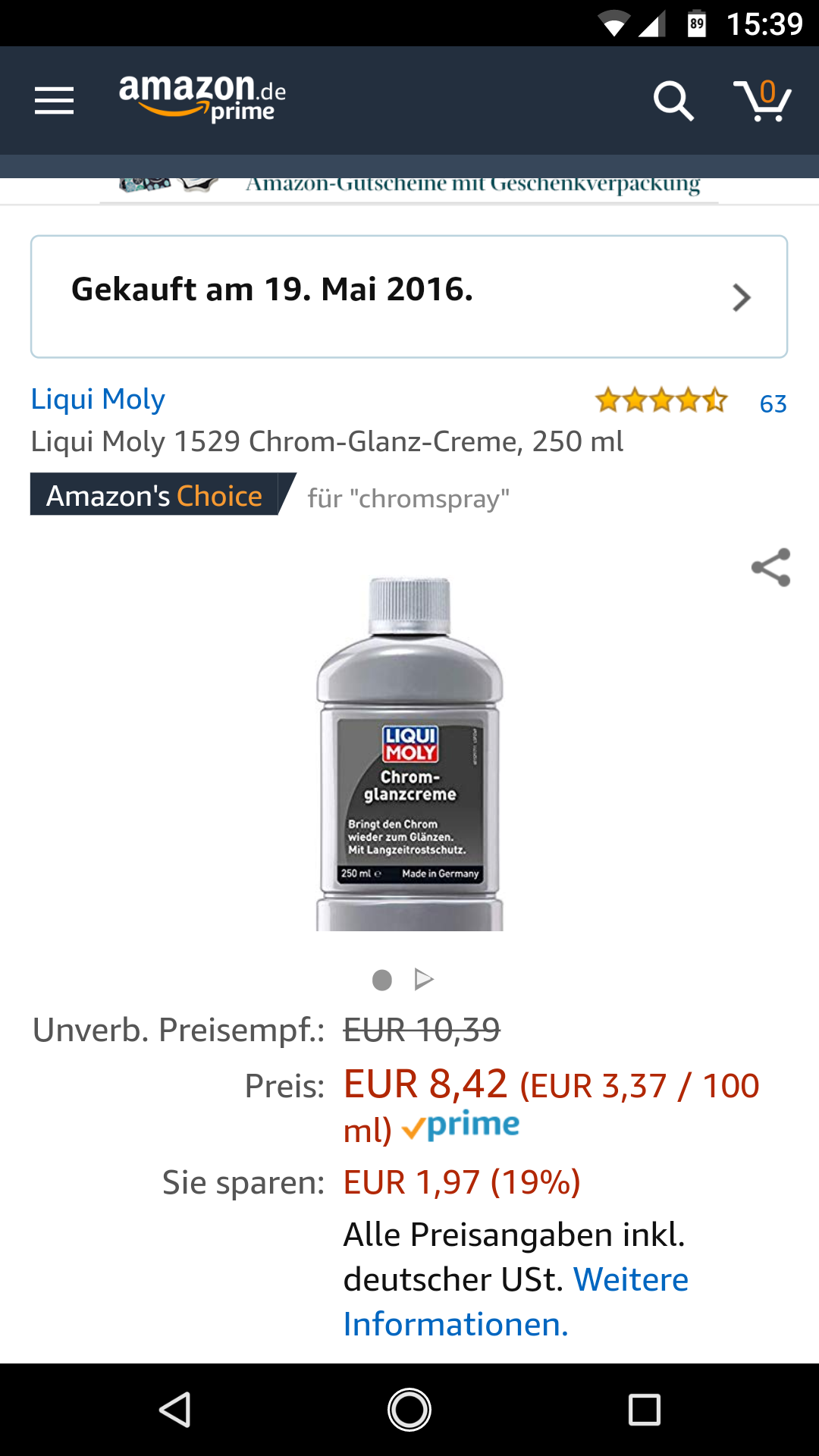View order bought on 19. Mai 2016
The width and height of the screenshot is (819, 1456).
(409, 297)
